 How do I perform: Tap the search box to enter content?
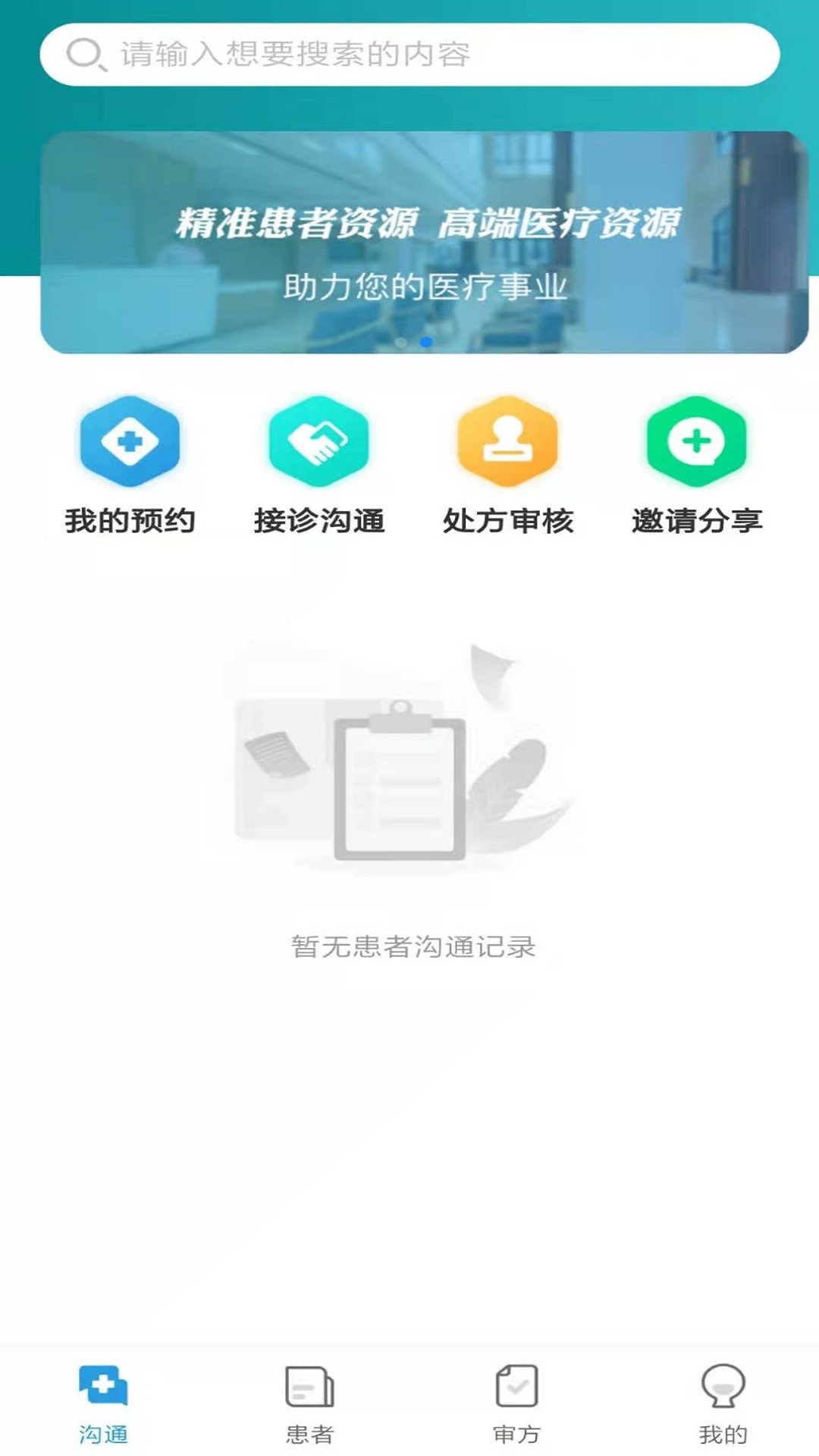click(x=409, y=55)
